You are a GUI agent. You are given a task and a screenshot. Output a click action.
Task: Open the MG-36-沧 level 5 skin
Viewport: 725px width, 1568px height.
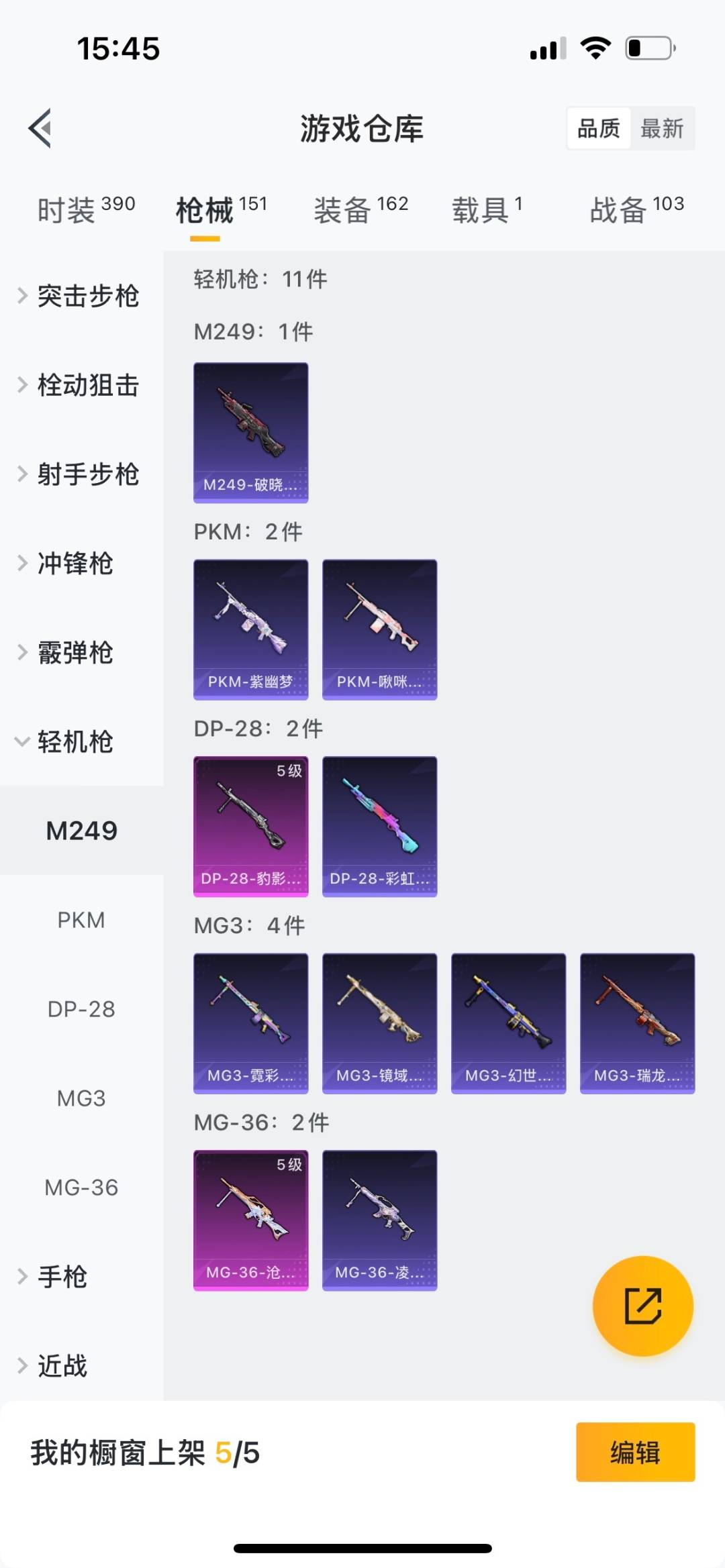(250, 1221)
